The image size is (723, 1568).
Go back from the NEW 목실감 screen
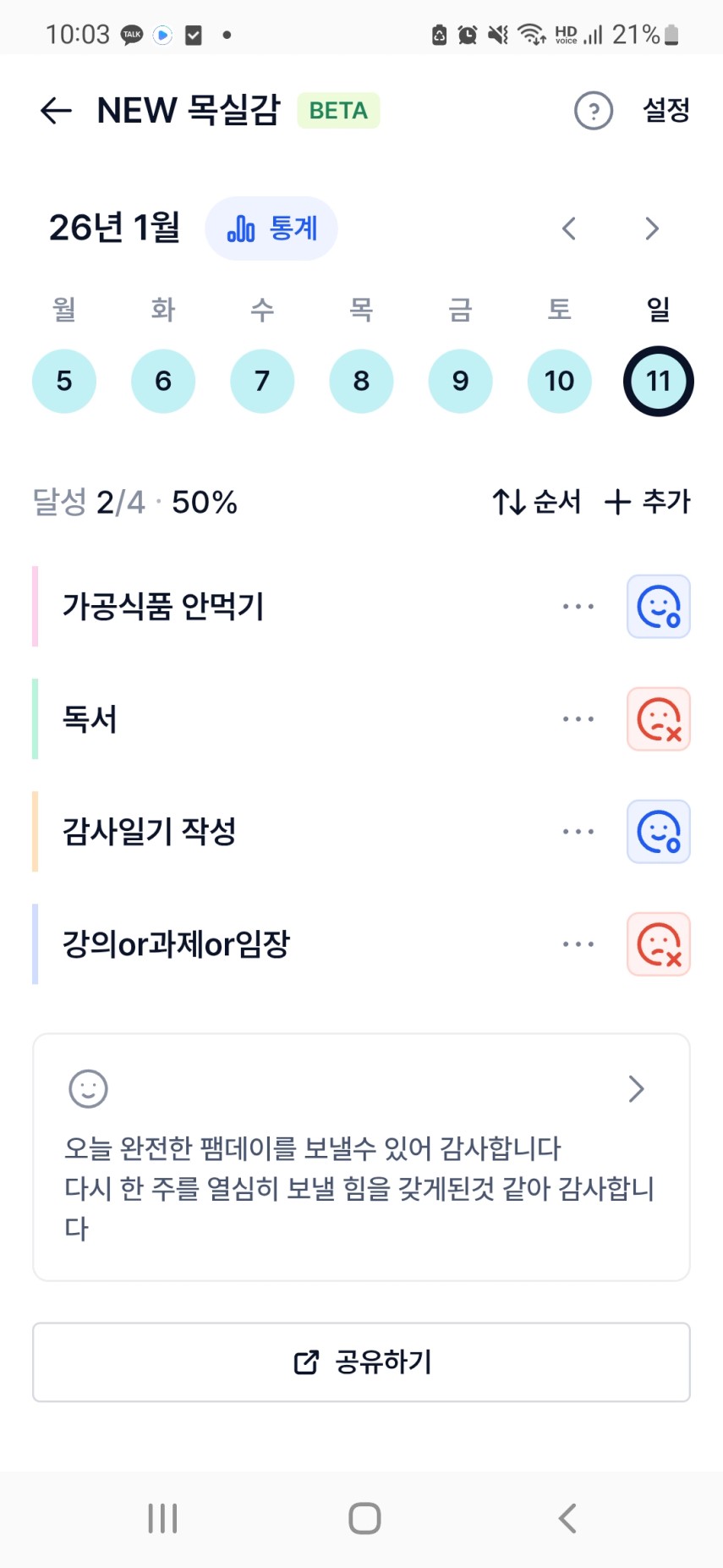tap(56, 110)
